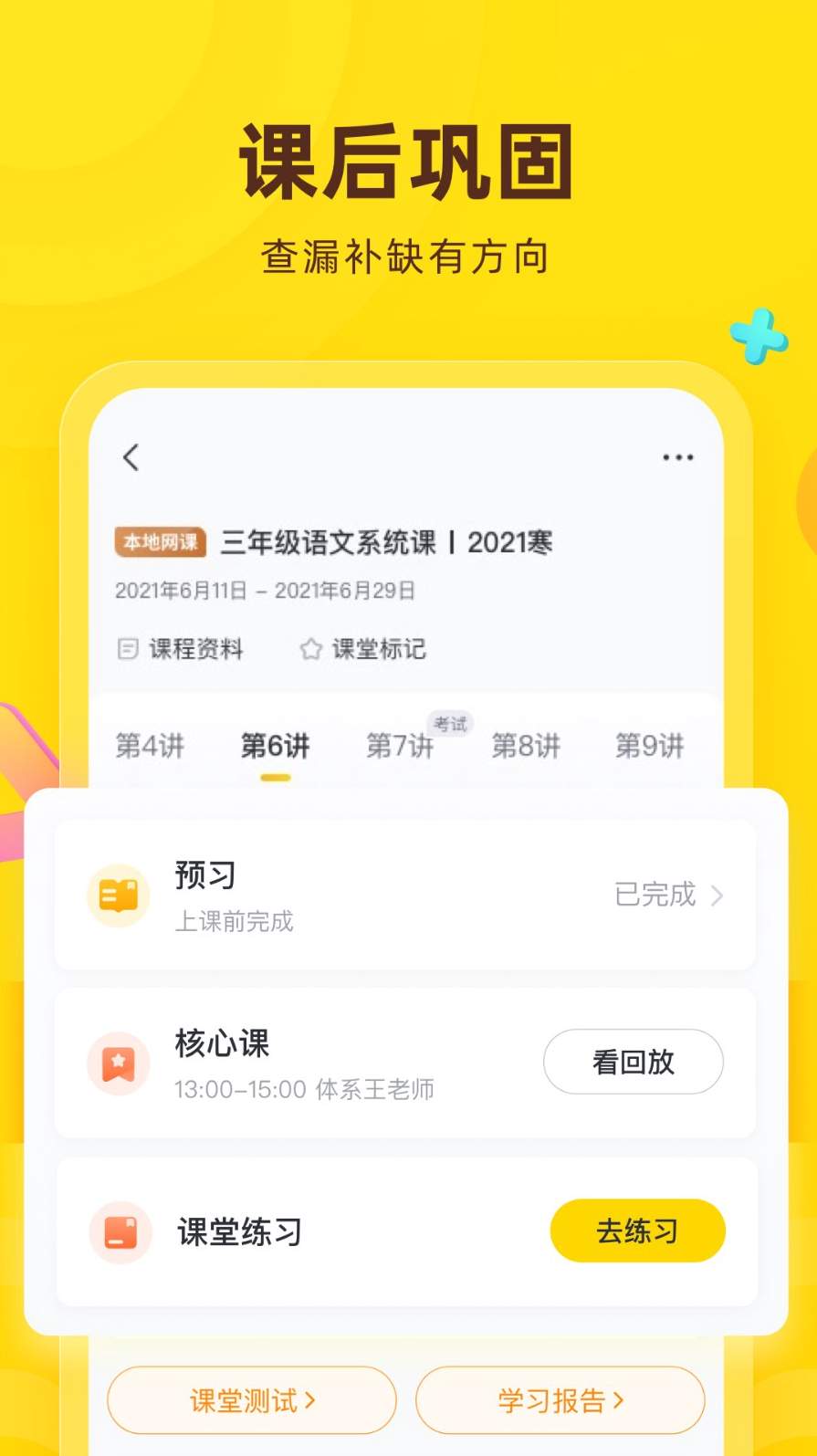The width and height of the screenshot is (817, 1456).
Task: Click the back arrow at top left
Action: point(131,456)
